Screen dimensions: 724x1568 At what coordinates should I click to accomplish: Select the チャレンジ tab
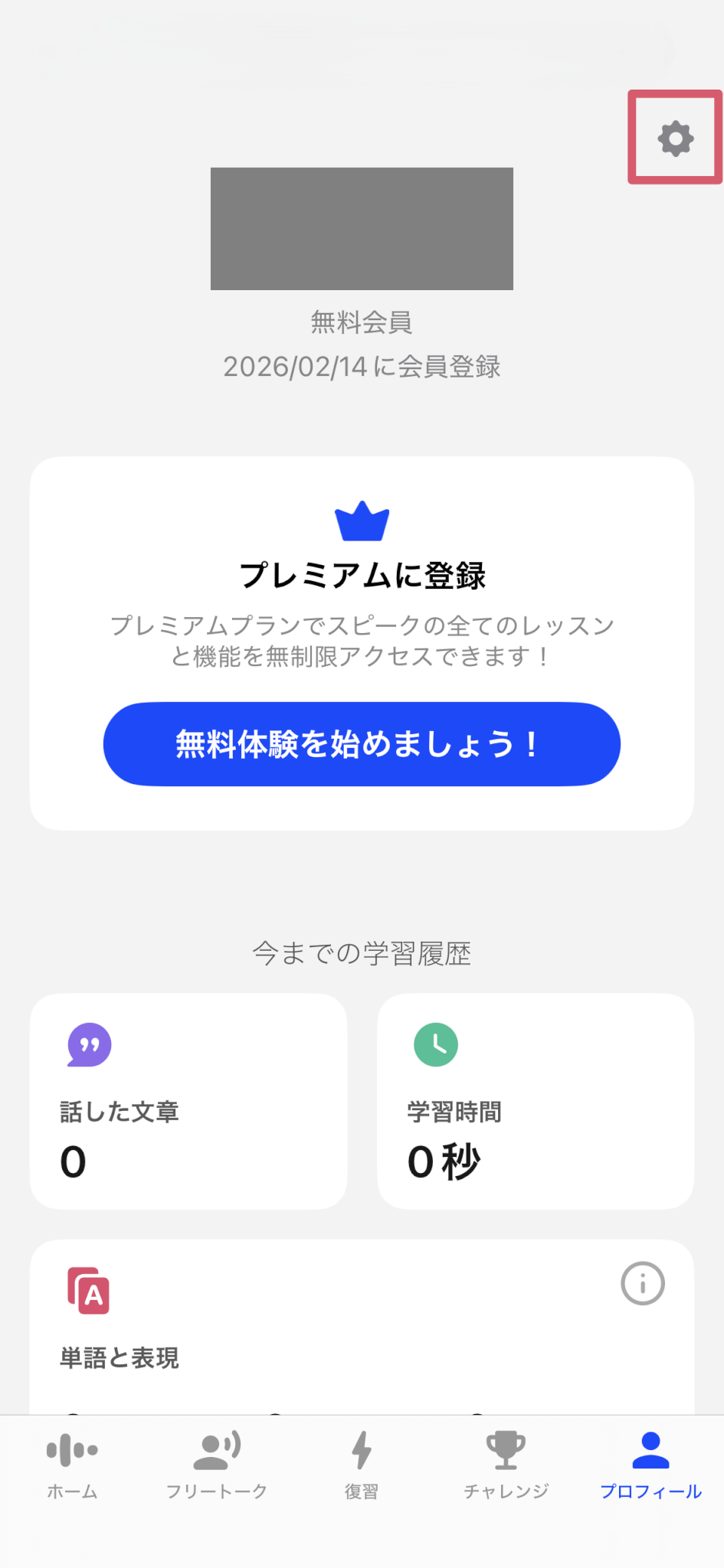[506, 1464]
